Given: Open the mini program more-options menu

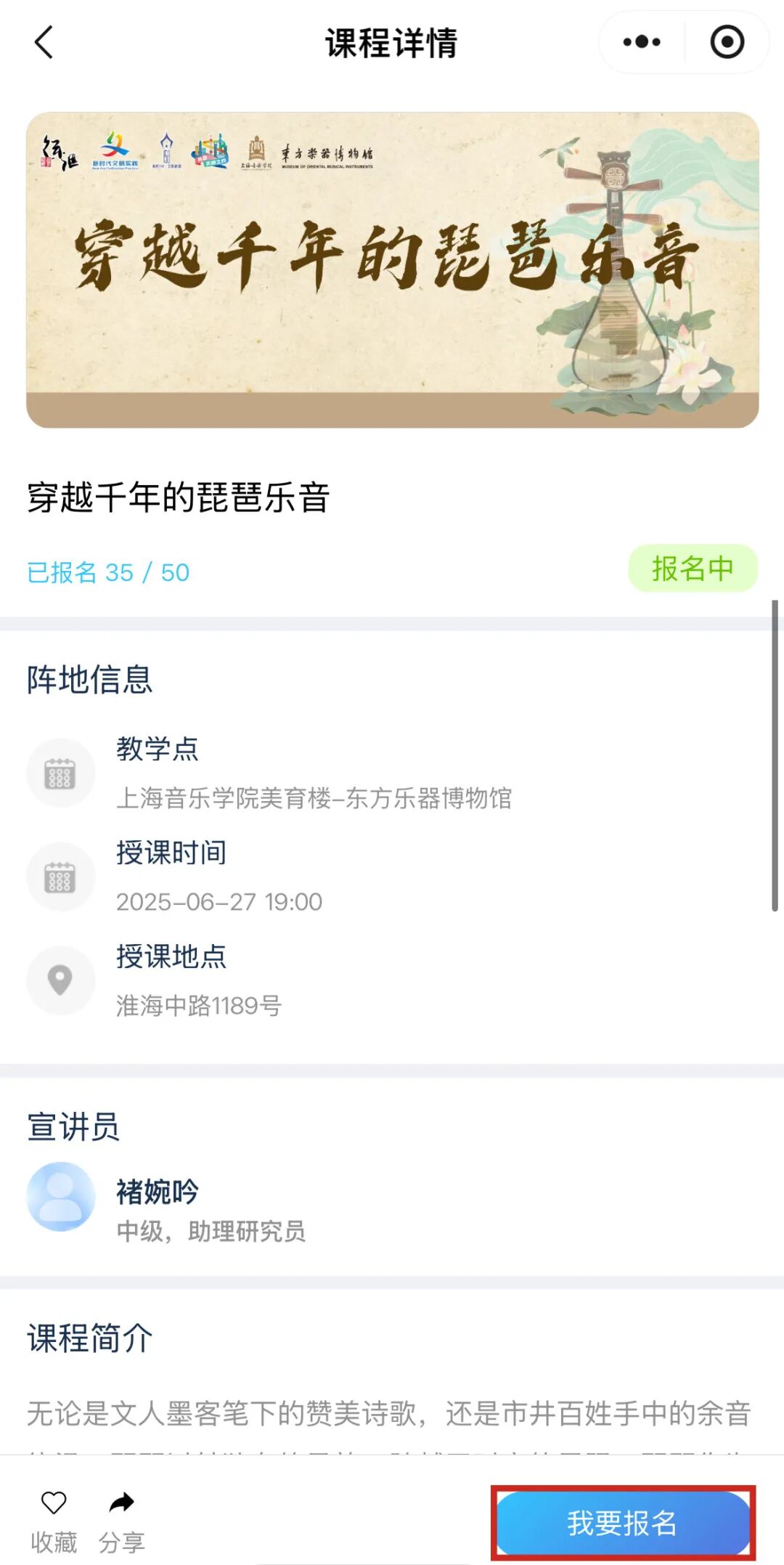Looking at the screenshot, I should (x=642, y=42).
